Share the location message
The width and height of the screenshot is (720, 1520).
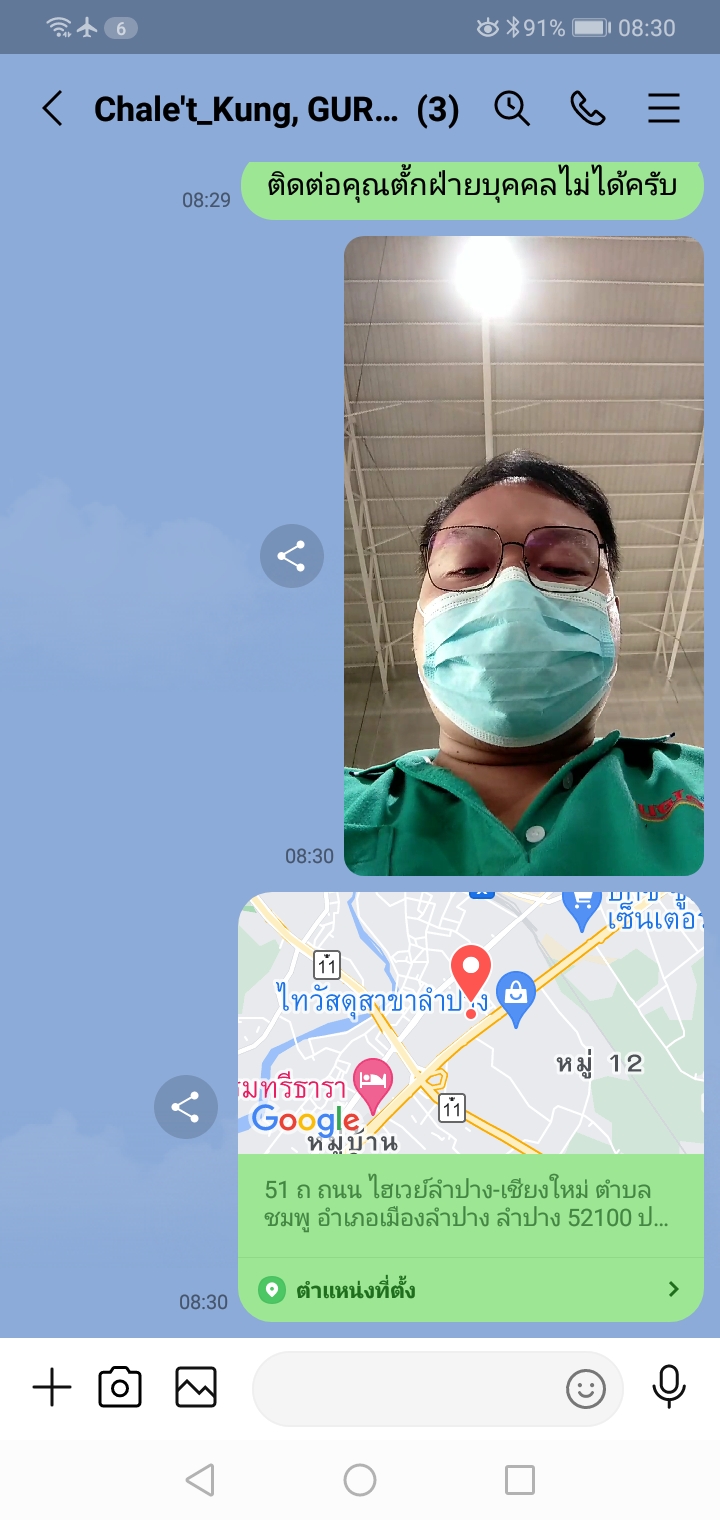click(185, 1107)
